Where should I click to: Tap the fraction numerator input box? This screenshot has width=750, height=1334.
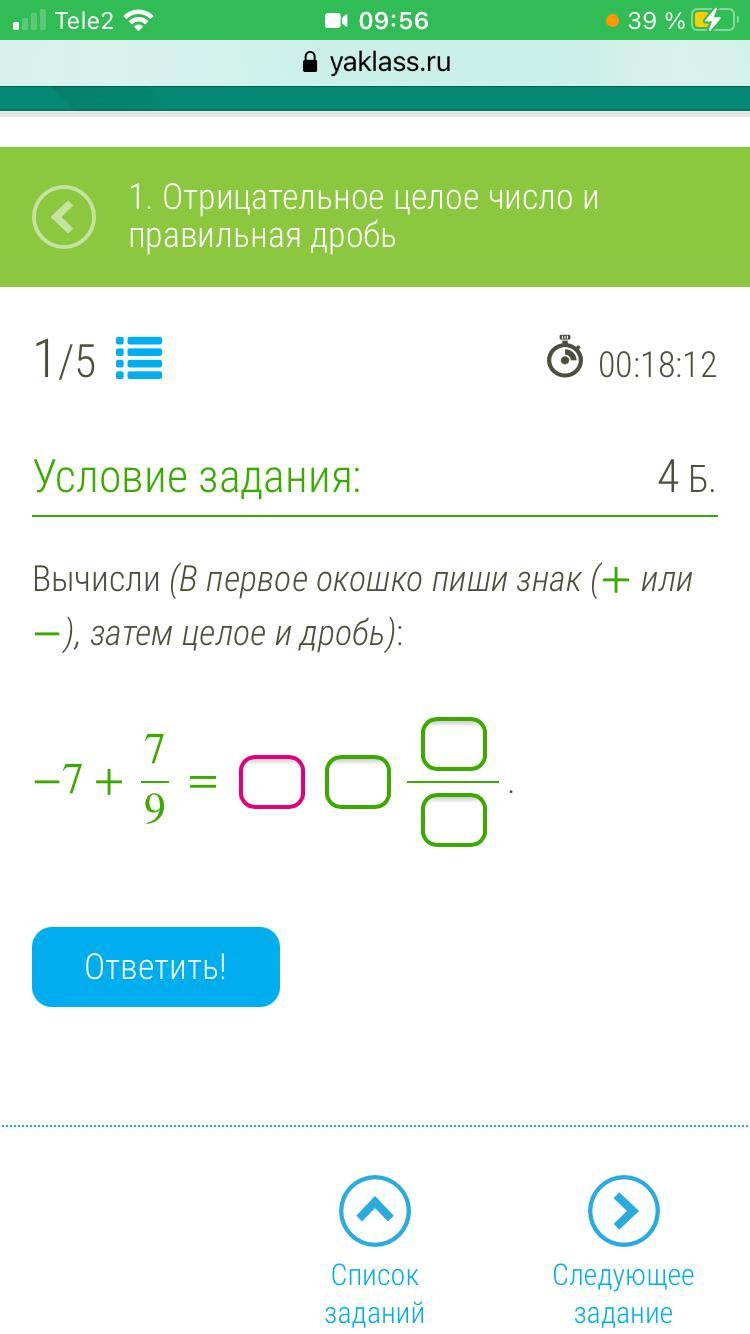(454, 745)
